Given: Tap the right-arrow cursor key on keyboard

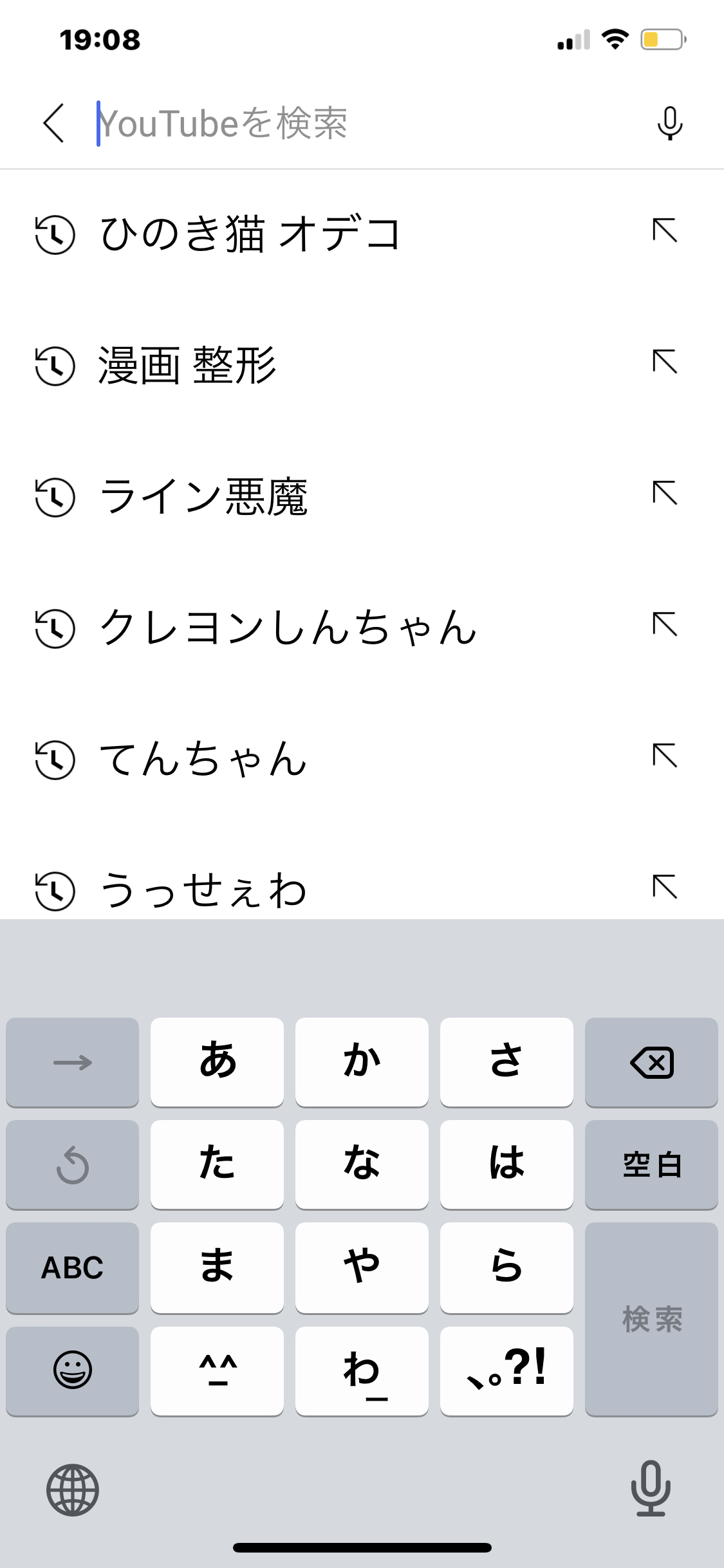Looking at the screenshot, I should [x=71, y=1063].
